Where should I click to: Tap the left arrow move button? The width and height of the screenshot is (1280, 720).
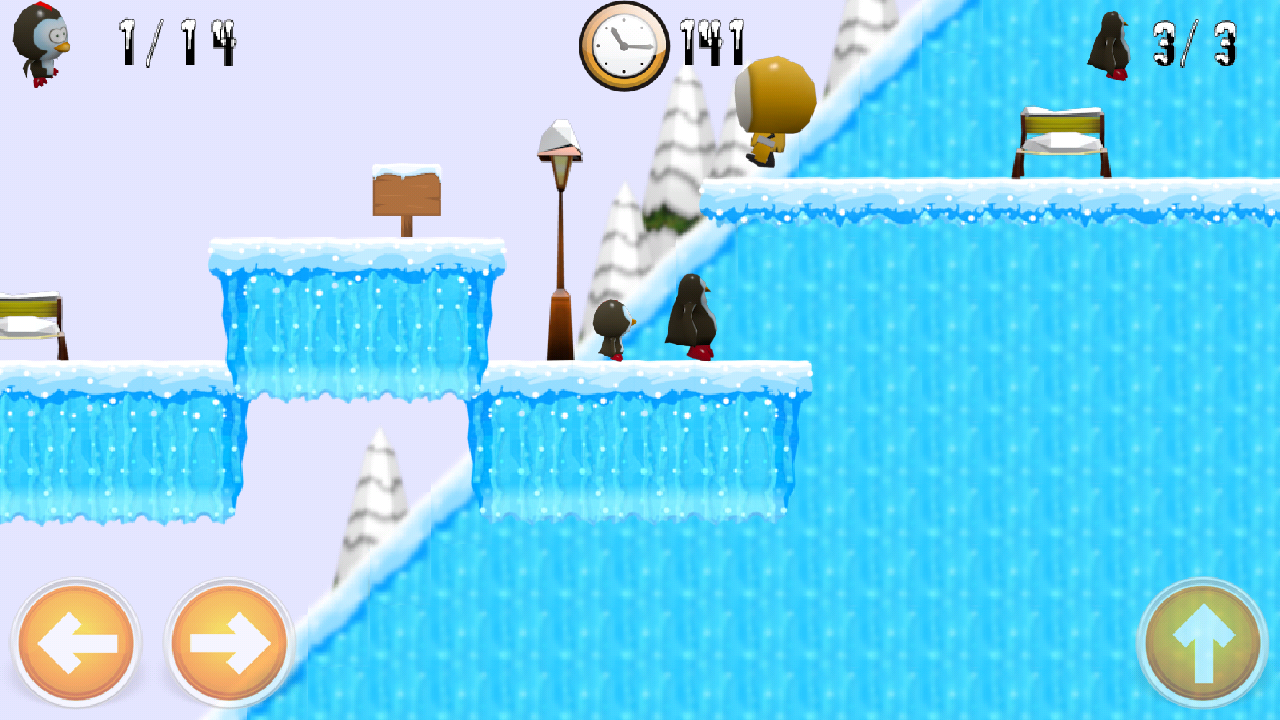76,643
